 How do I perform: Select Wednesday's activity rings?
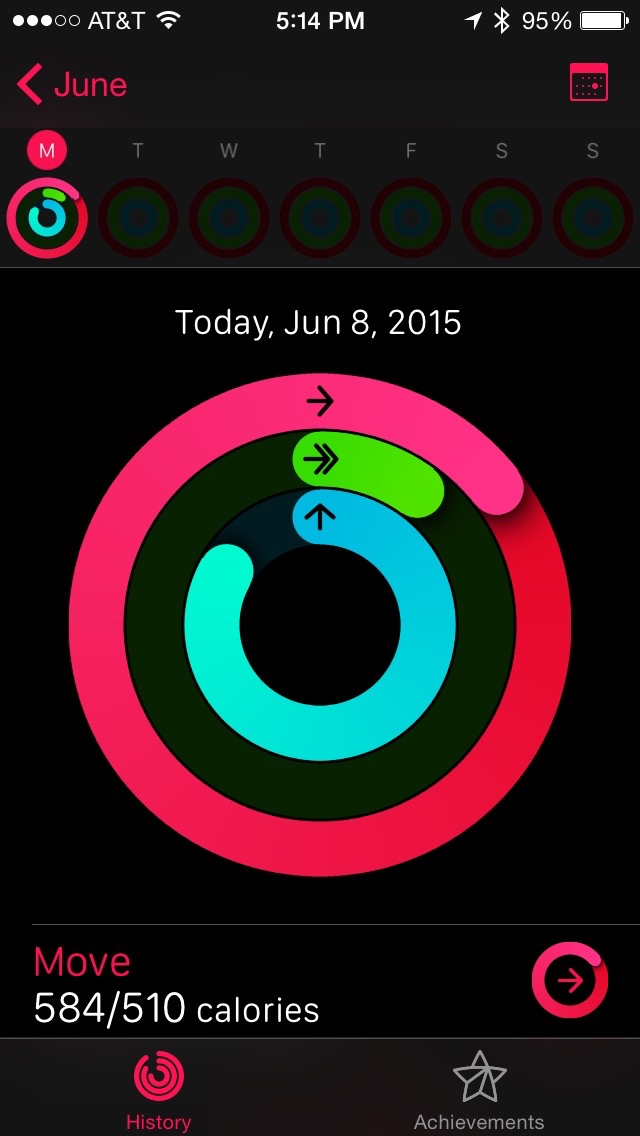[229, 216]
